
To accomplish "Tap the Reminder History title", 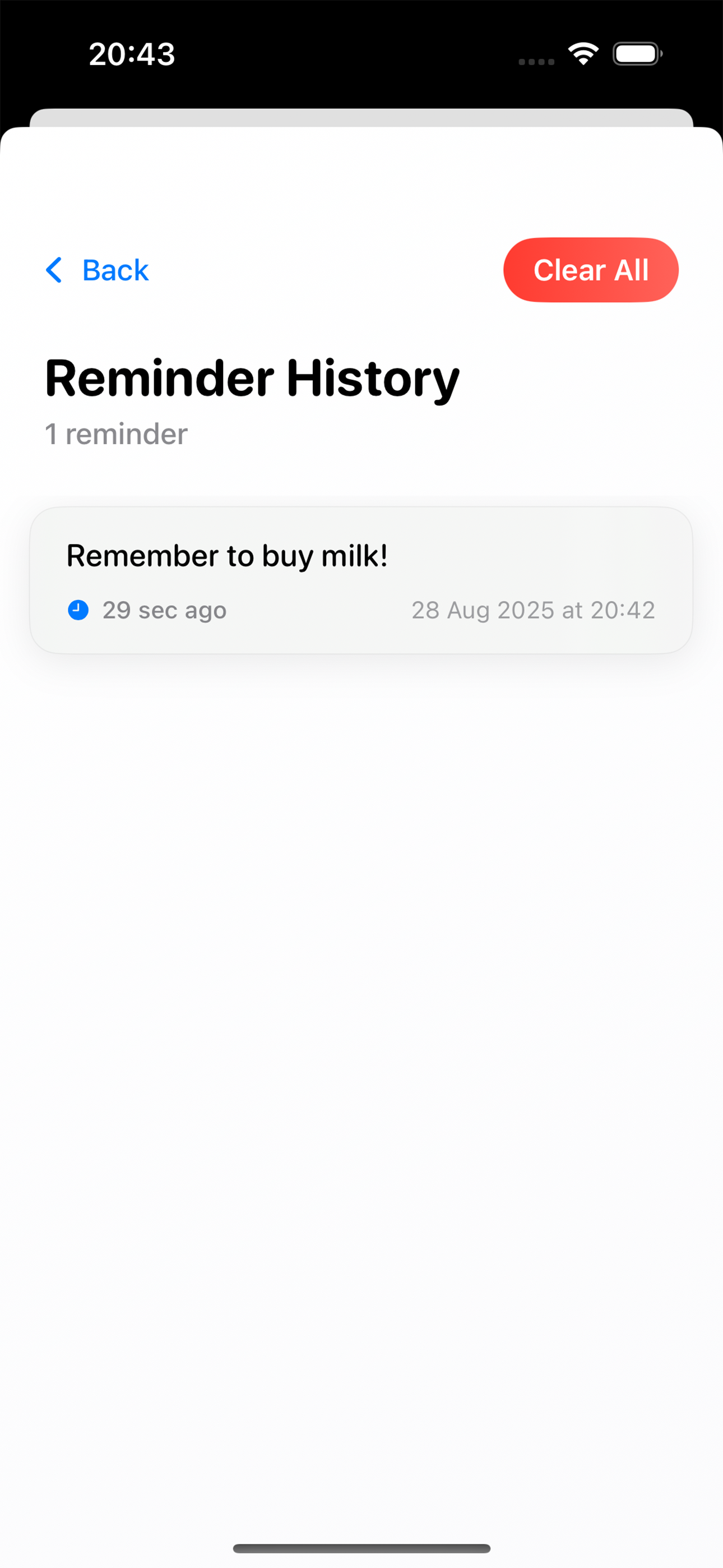I will point(252,379).
